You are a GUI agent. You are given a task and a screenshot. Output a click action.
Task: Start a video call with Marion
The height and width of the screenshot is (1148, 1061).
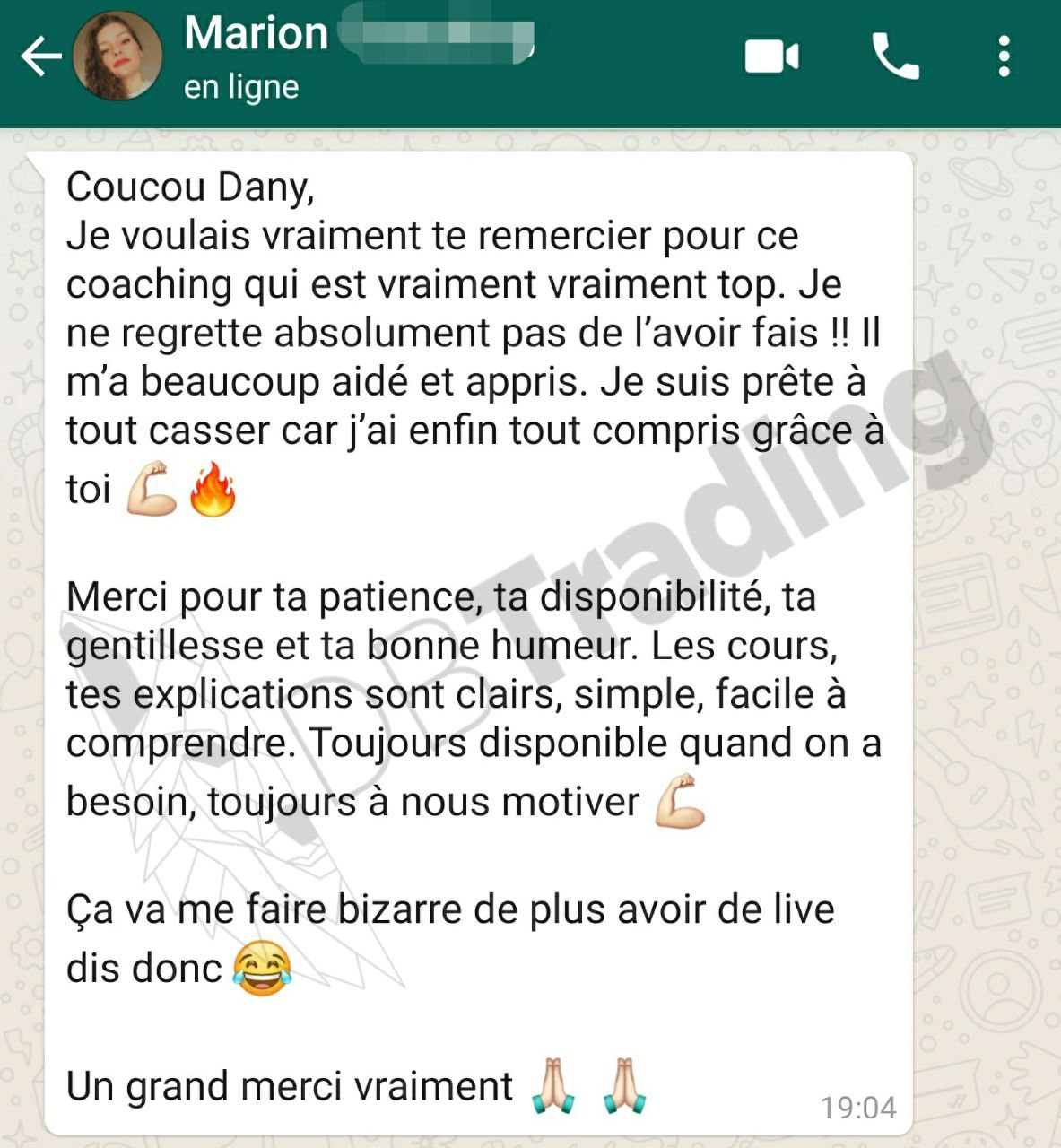pos(771,57)
